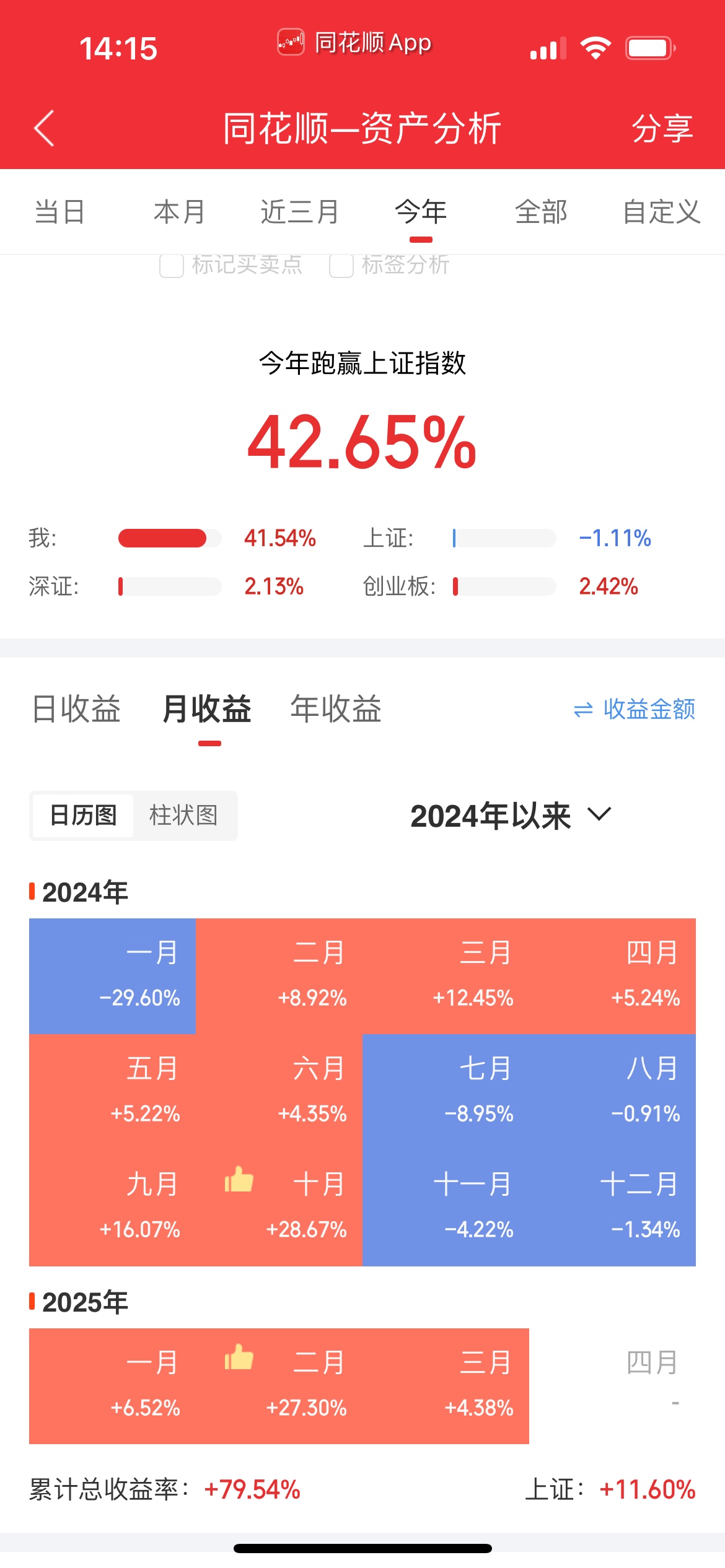725x1568 pixels.
Task: Open 2024 一月 -29.60% cell
Action: (112, 976)
